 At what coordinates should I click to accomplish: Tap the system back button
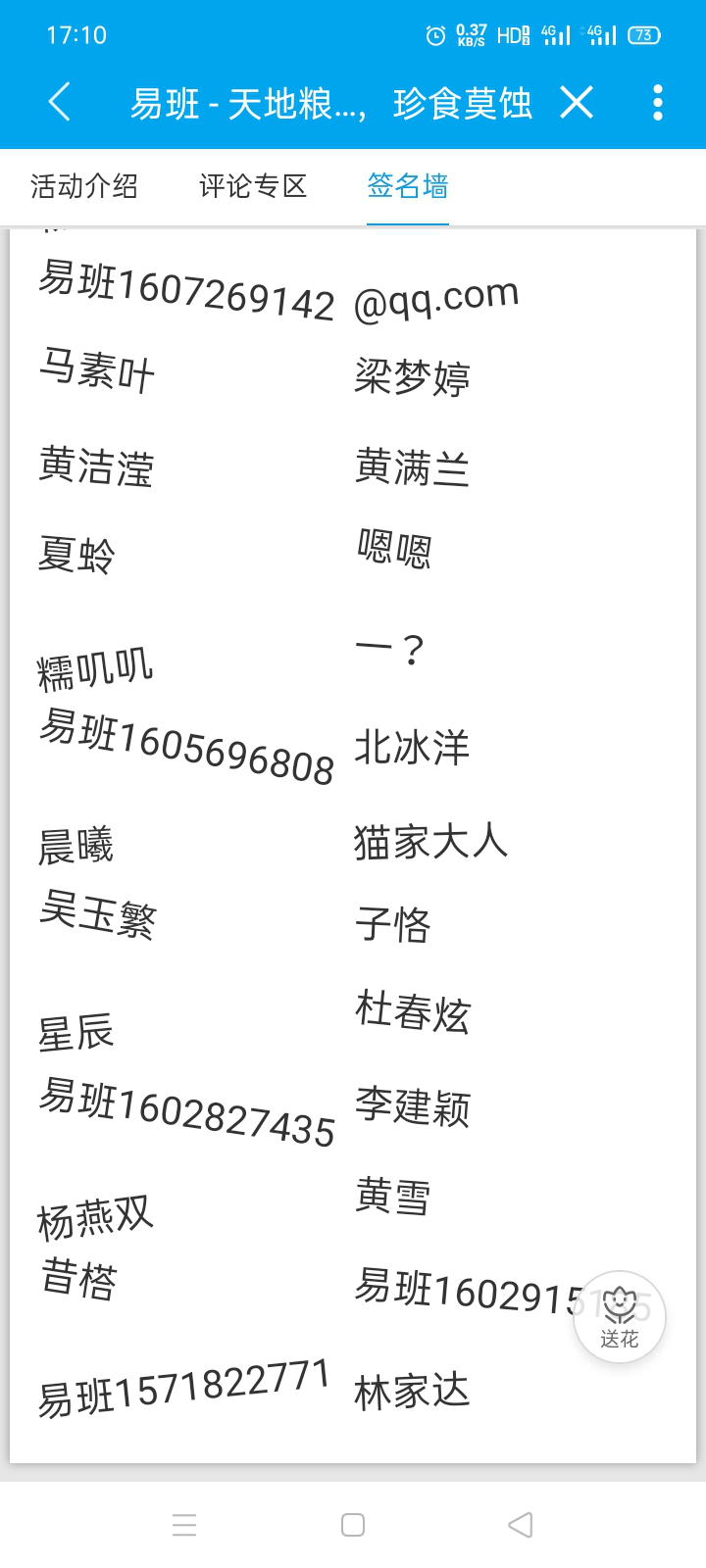click(521, 1525)
